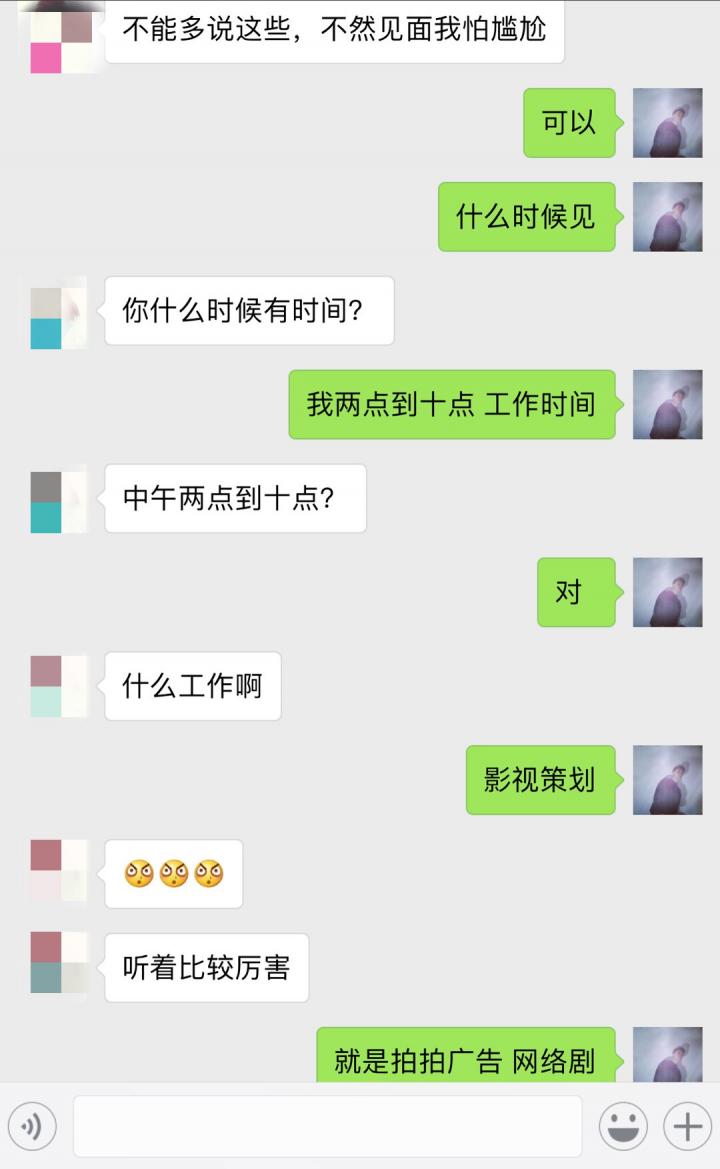
Task: Tap the 你什么时候有时间? message
Action: [x=248, y=311]
